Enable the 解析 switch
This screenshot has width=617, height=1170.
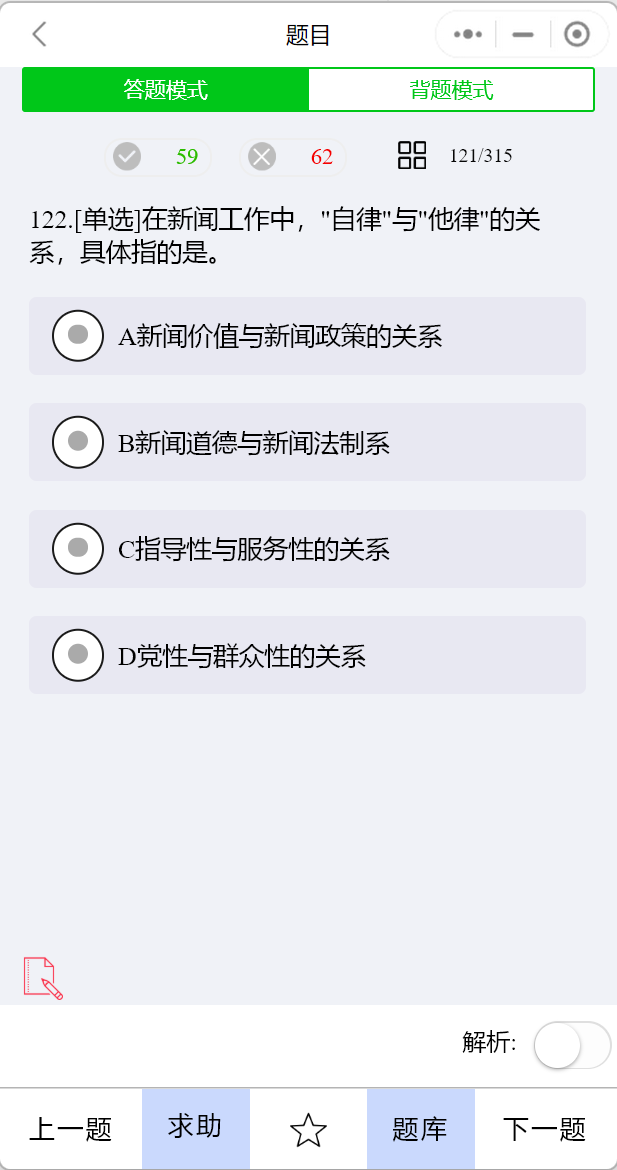pos(571,1045)
